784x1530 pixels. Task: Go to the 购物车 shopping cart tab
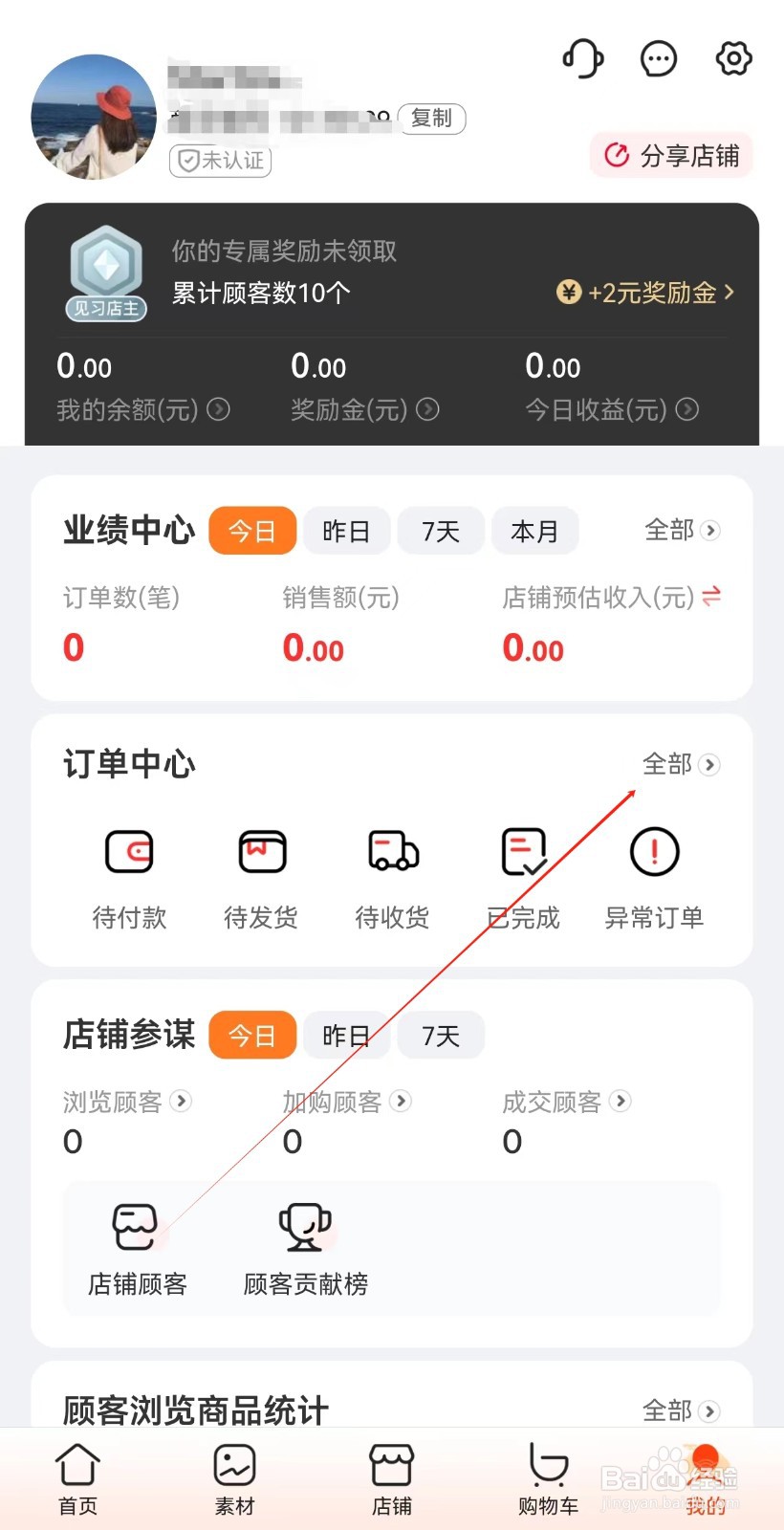click(547, 1477)
